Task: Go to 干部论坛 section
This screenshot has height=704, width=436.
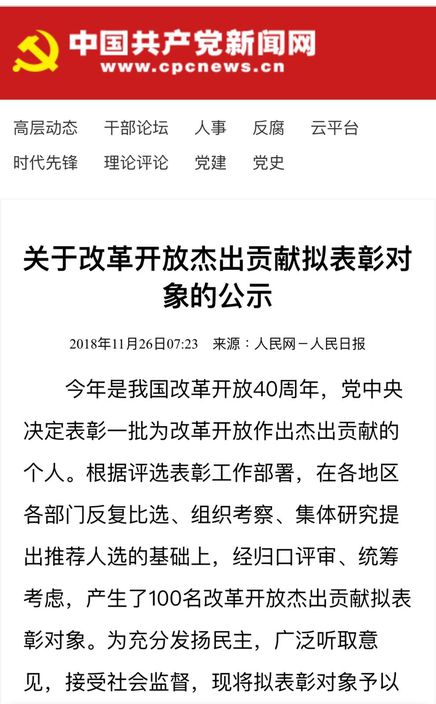Action: click(x=136, y=128)
